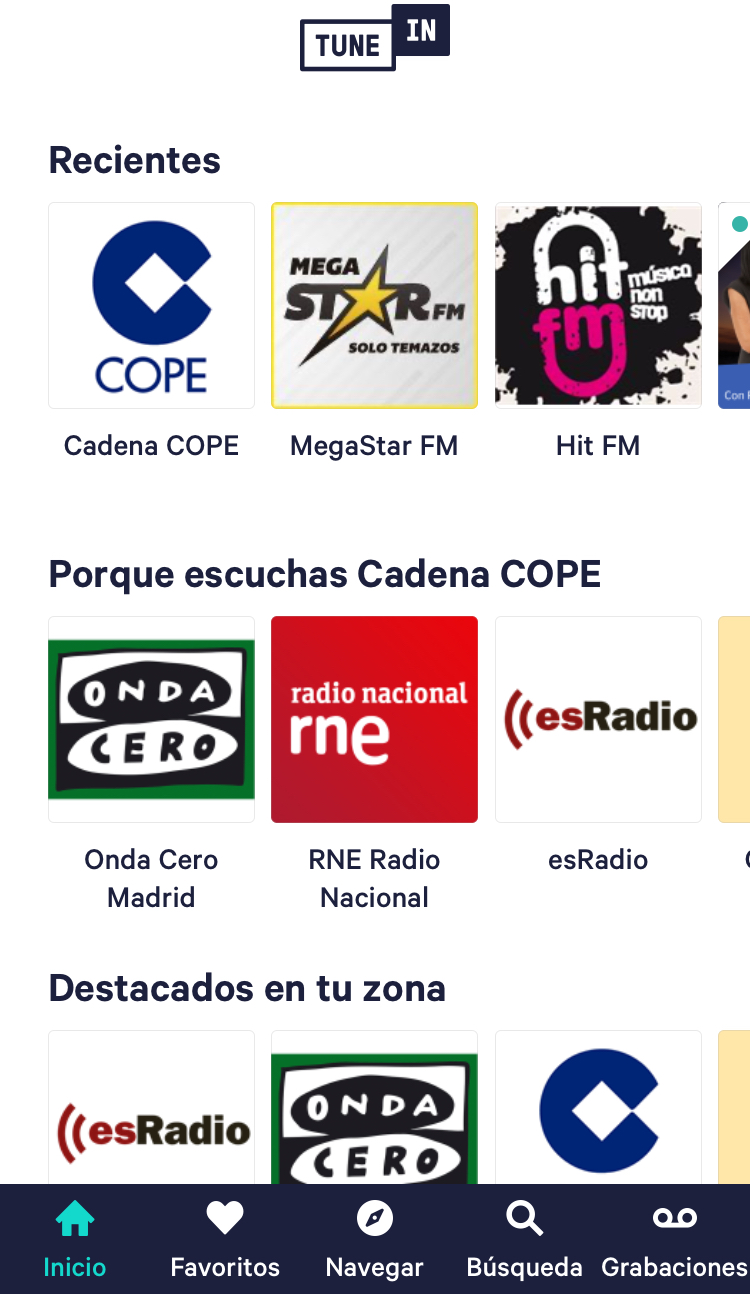
Task: Open Onda Cero in Destacados en tu zona
Action: point(374,1110)
